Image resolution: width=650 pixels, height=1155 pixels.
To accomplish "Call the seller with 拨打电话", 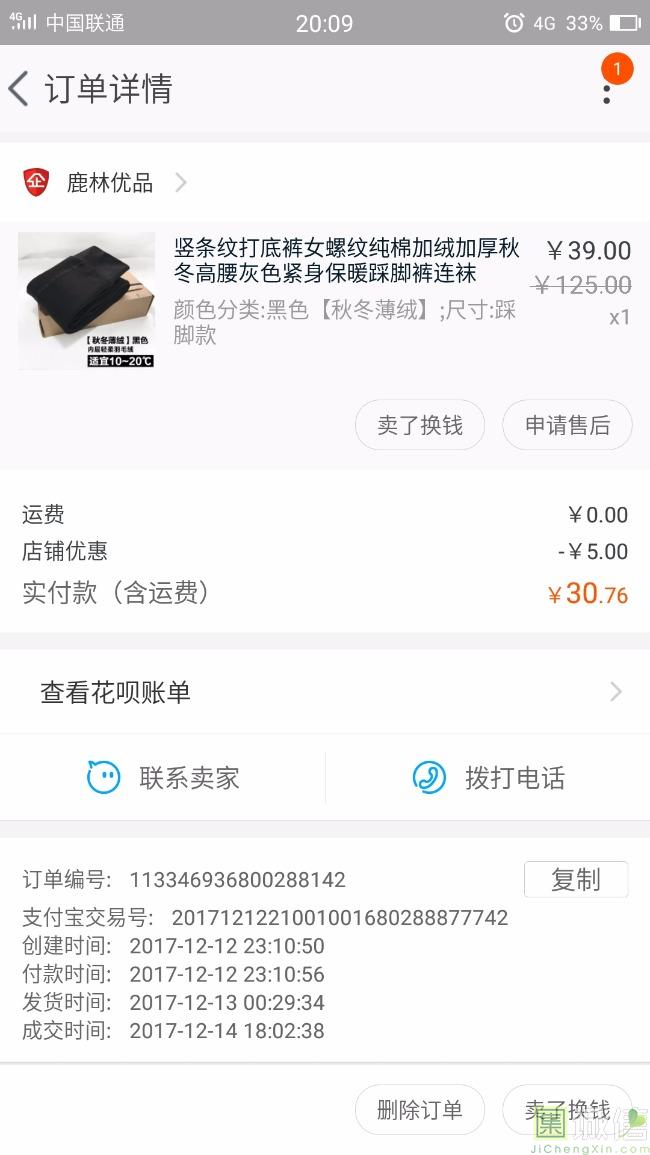I will [488, 778].
